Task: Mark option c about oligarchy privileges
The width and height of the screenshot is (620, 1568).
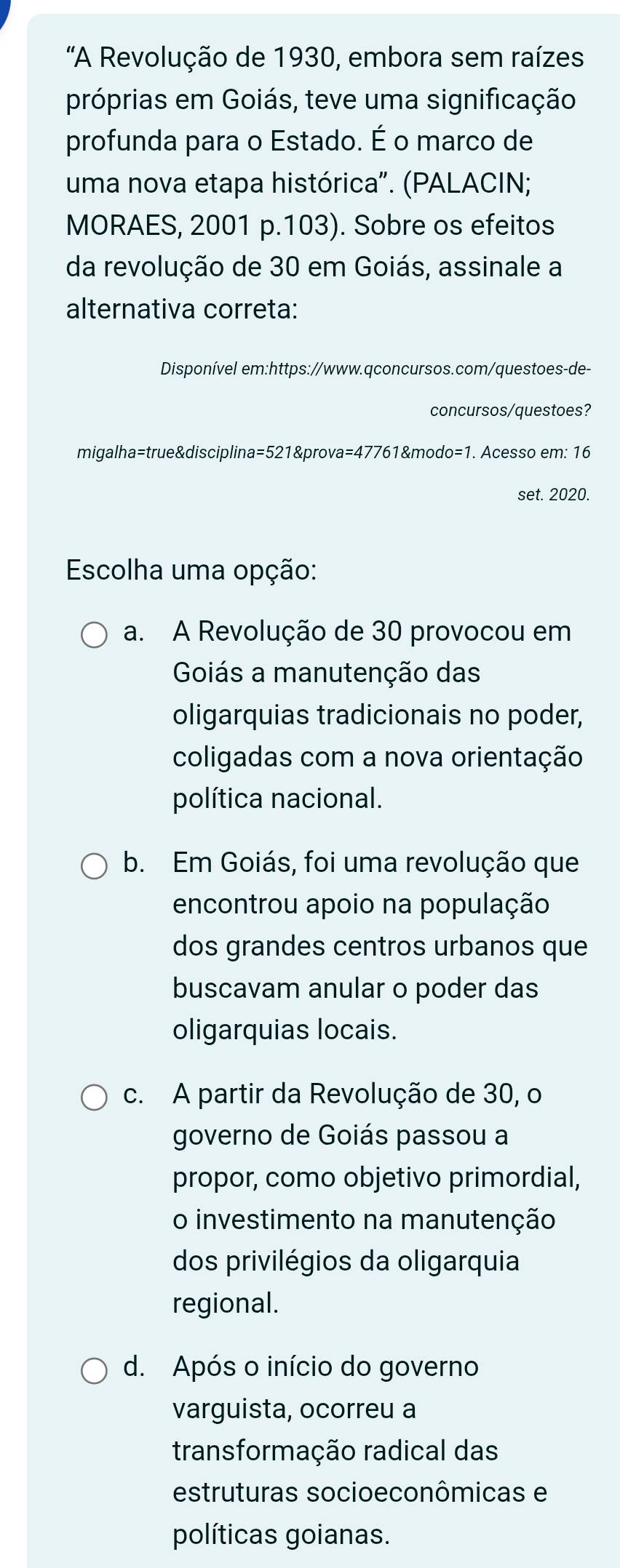Action: coord(94,1097)
